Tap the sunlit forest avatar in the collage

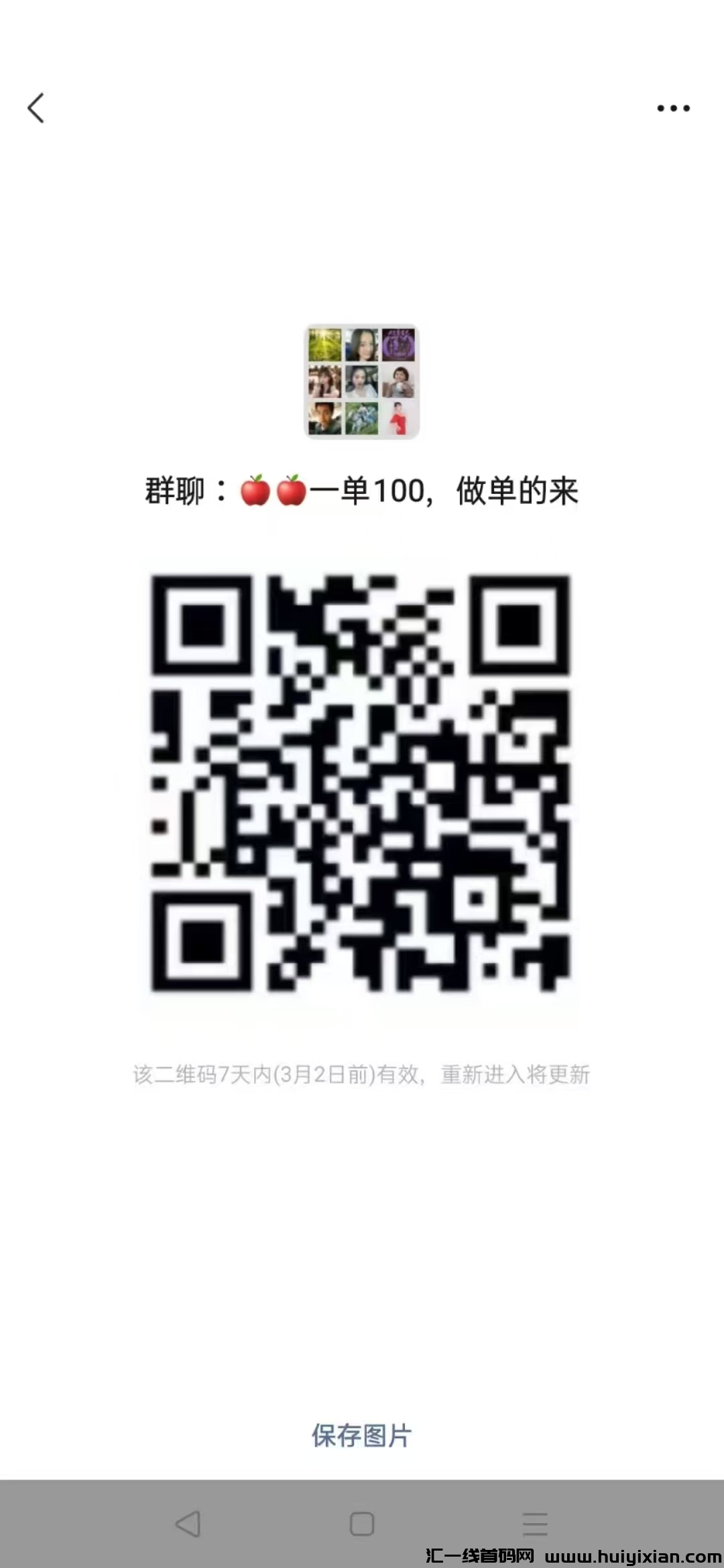(x=324, y=344)
